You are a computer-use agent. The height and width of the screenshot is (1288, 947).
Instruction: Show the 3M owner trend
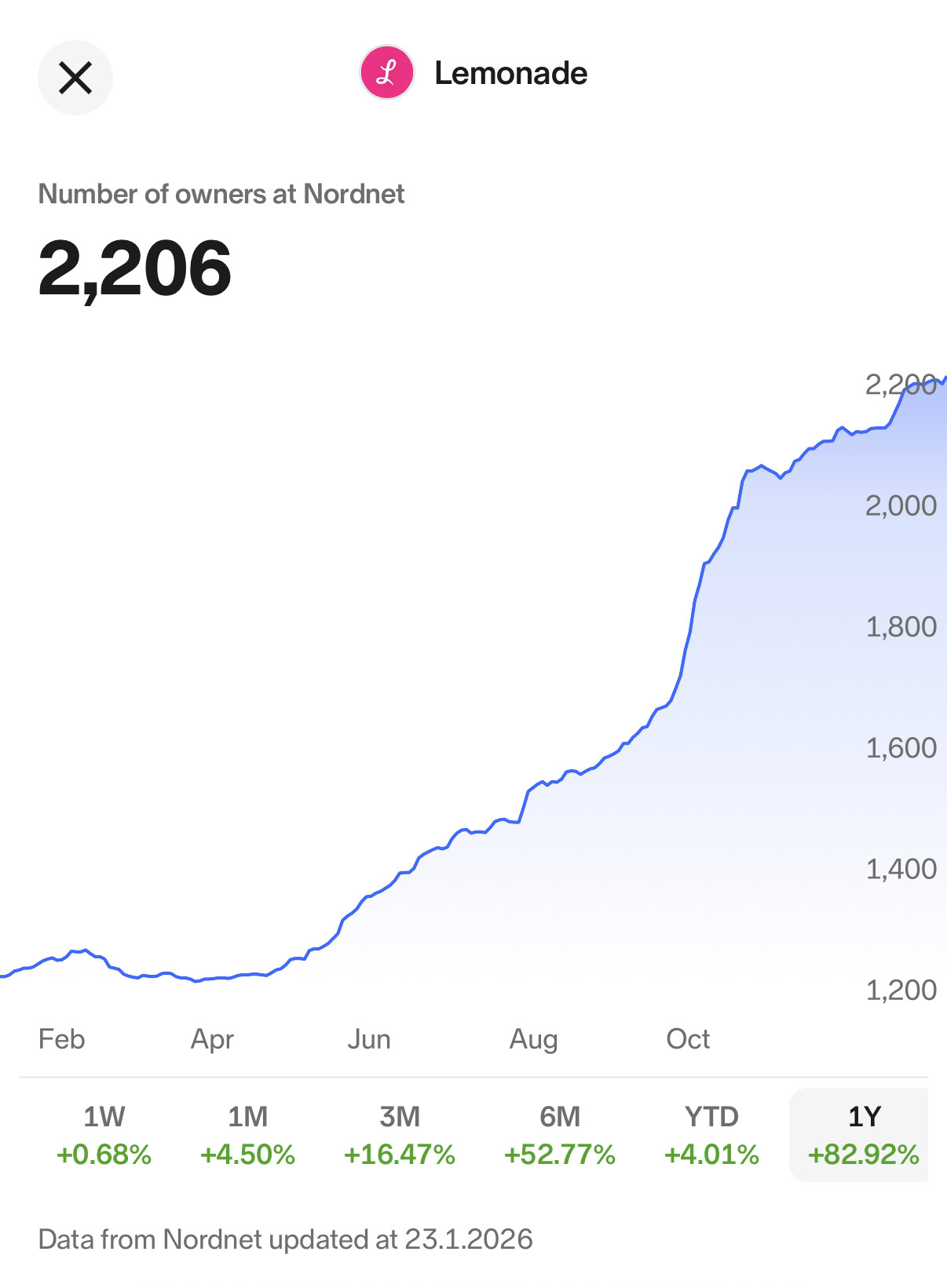(399, 1134)
